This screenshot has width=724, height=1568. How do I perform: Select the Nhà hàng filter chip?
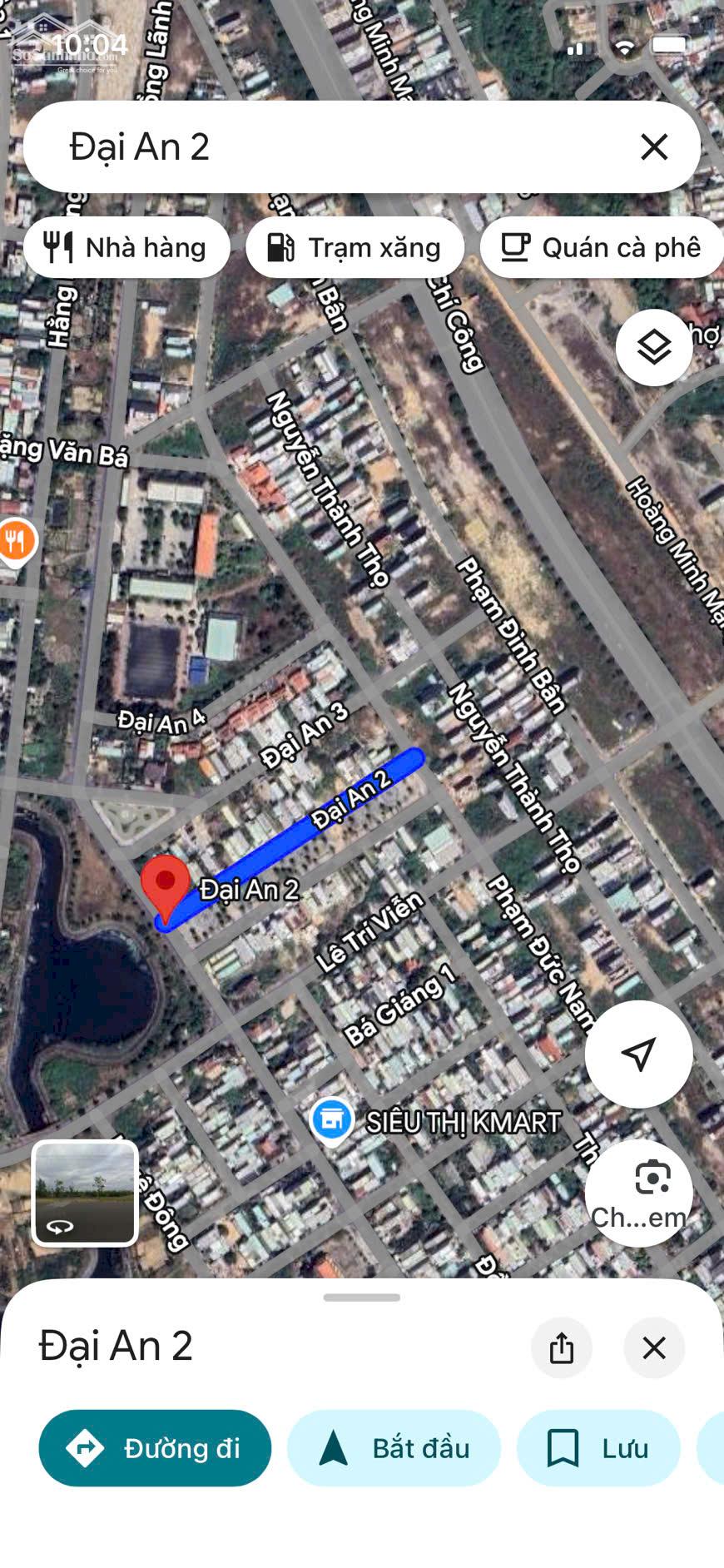126,248
